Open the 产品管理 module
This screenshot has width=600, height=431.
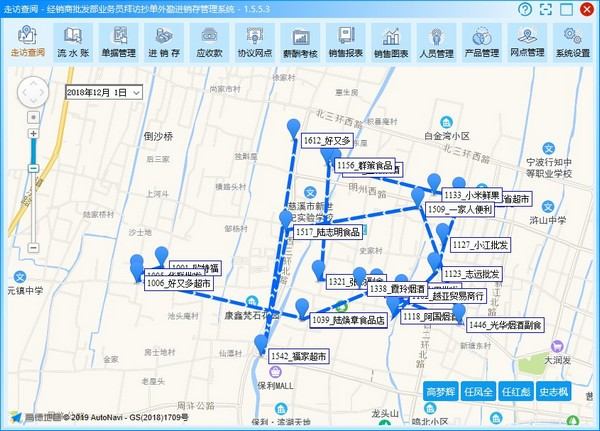(481, 42)
